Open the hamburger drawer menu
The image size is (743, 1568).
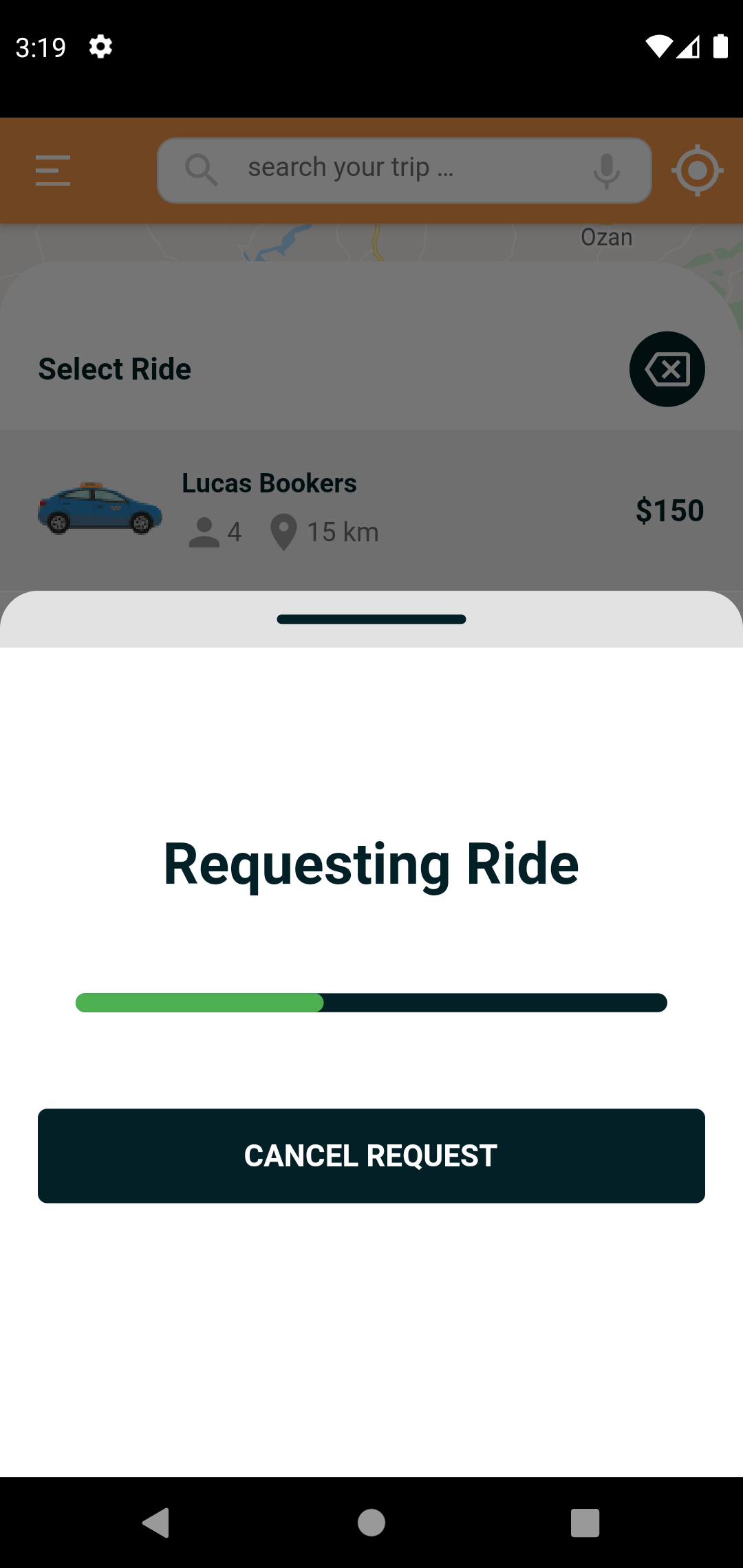tap(53, 171)
